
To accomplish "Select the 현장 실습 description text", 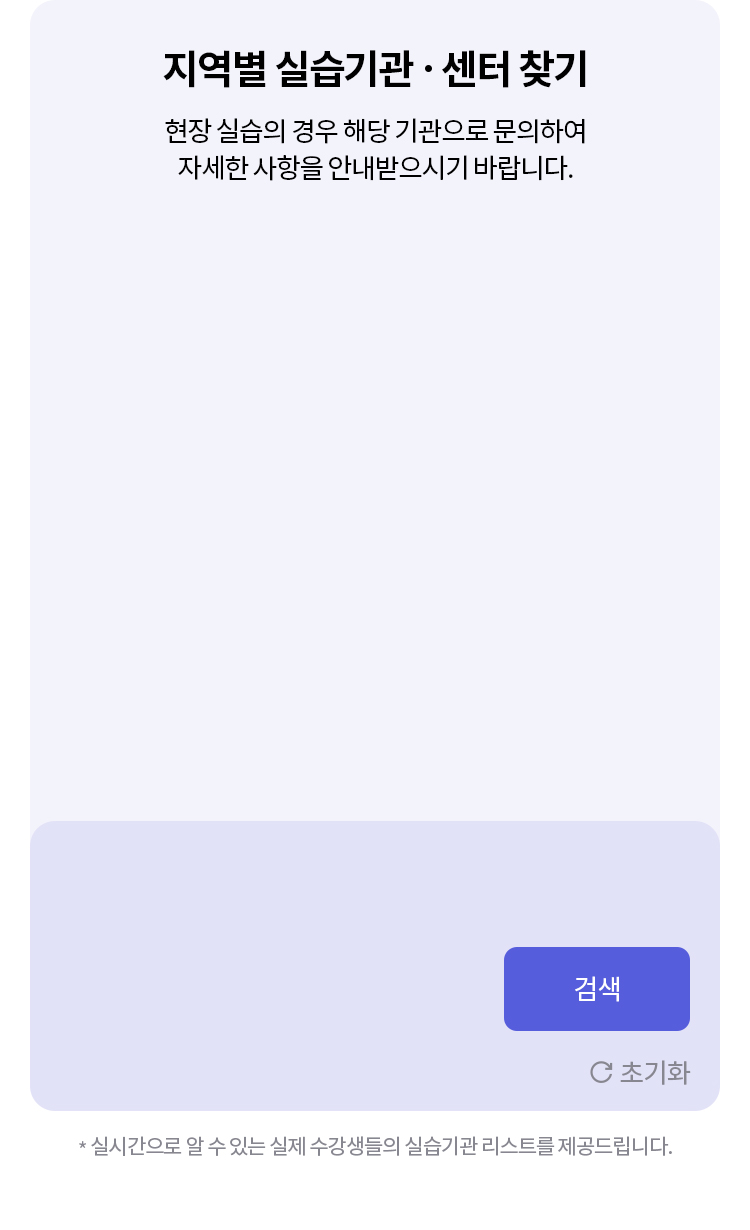I will coord(375,150).
